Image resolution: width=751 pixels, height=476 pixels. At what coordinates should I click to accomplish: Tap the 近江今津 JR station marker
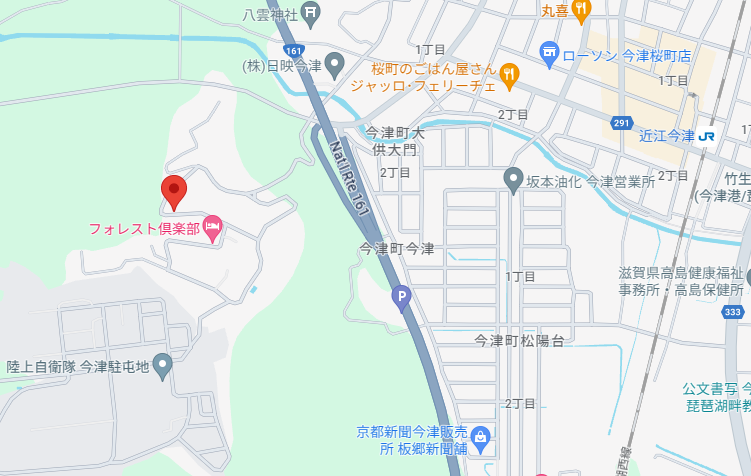pos(707,136)
